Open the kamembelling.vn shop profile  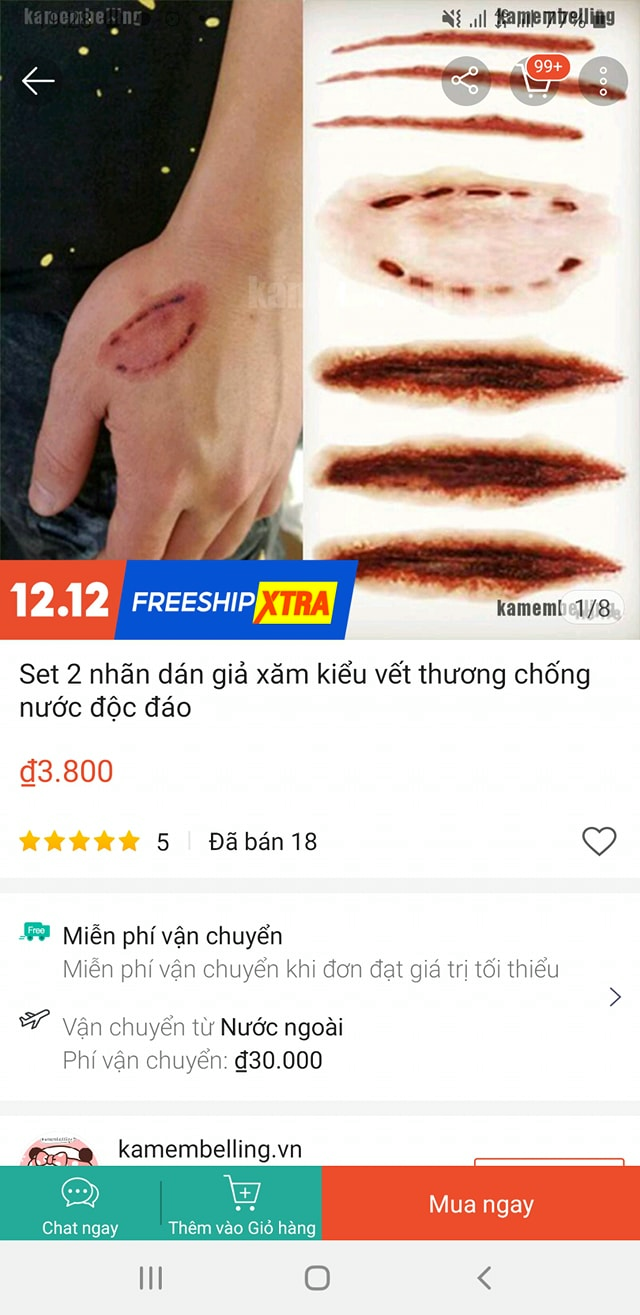[x=210, y=1149]
